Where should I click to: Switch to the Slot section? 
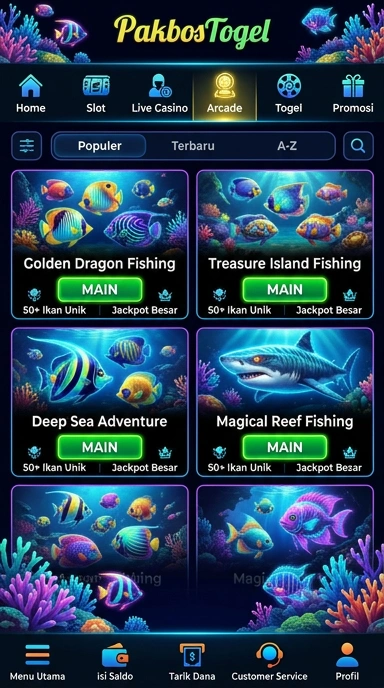[x=96, y=93]
